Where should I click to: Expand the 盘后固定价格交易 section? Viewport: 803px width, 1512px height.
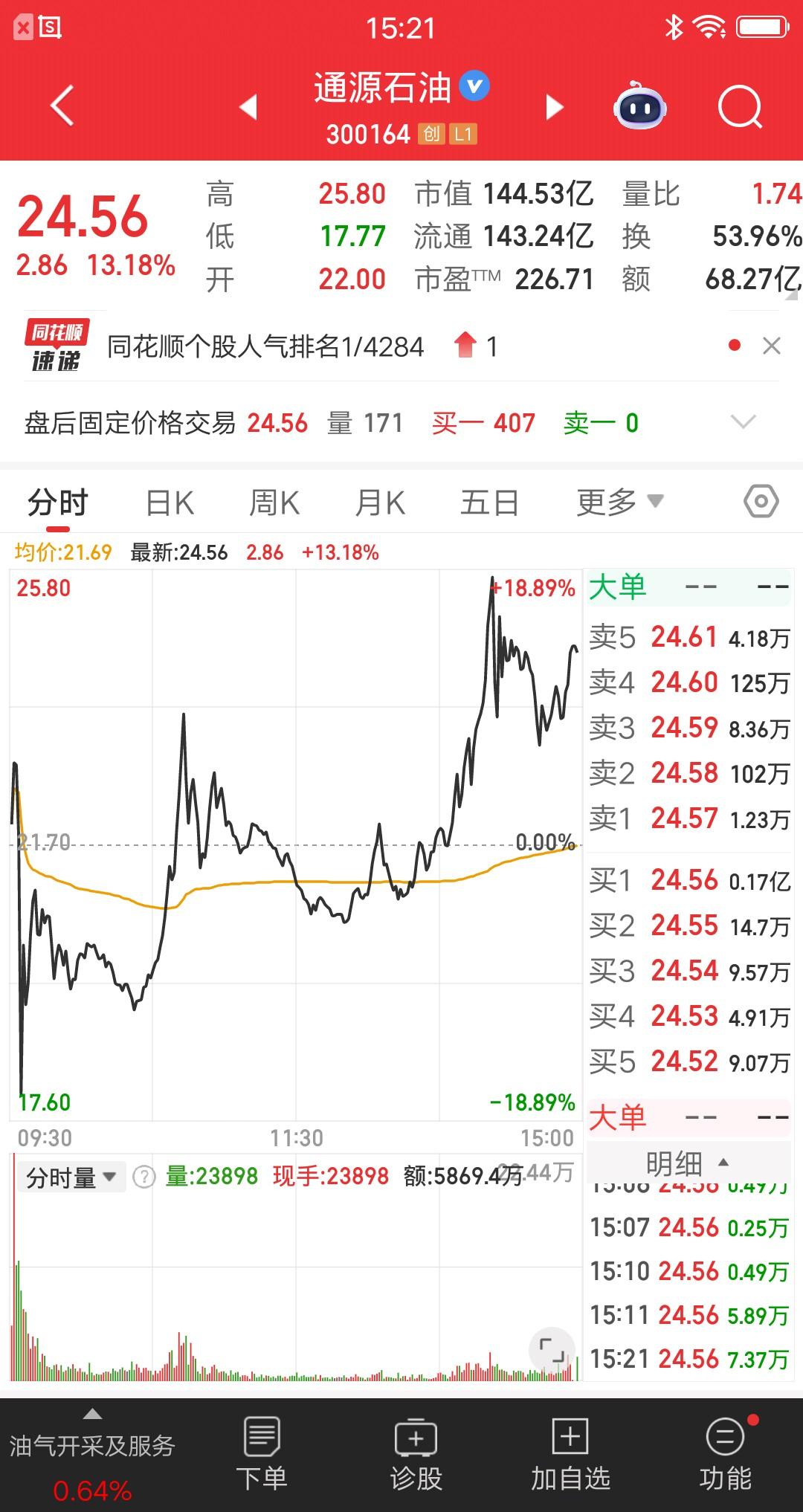pyautogui.click(x=743, y=421)
